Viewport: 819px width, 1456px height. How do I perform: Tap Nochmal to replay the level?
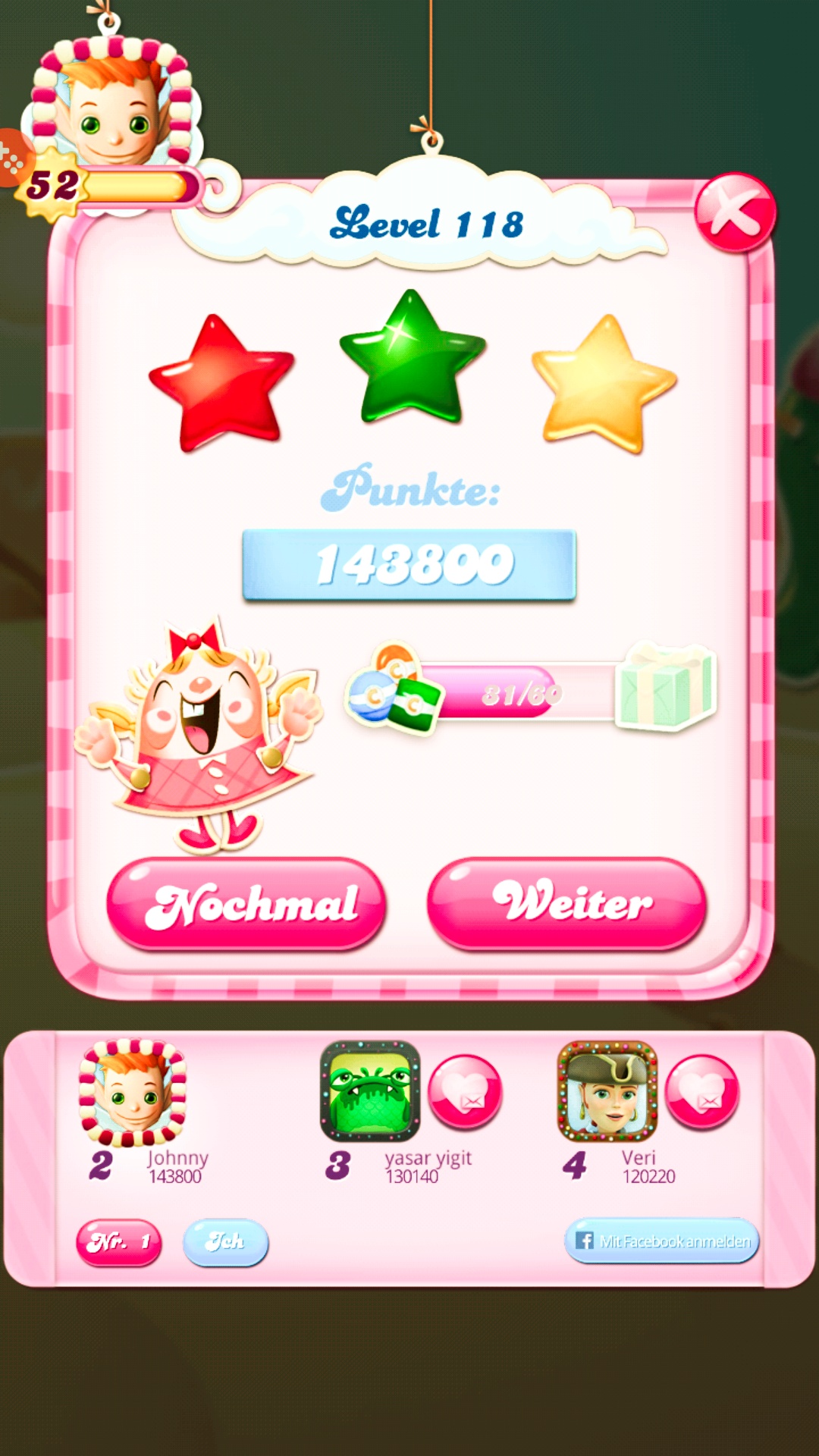pos(246,903)
